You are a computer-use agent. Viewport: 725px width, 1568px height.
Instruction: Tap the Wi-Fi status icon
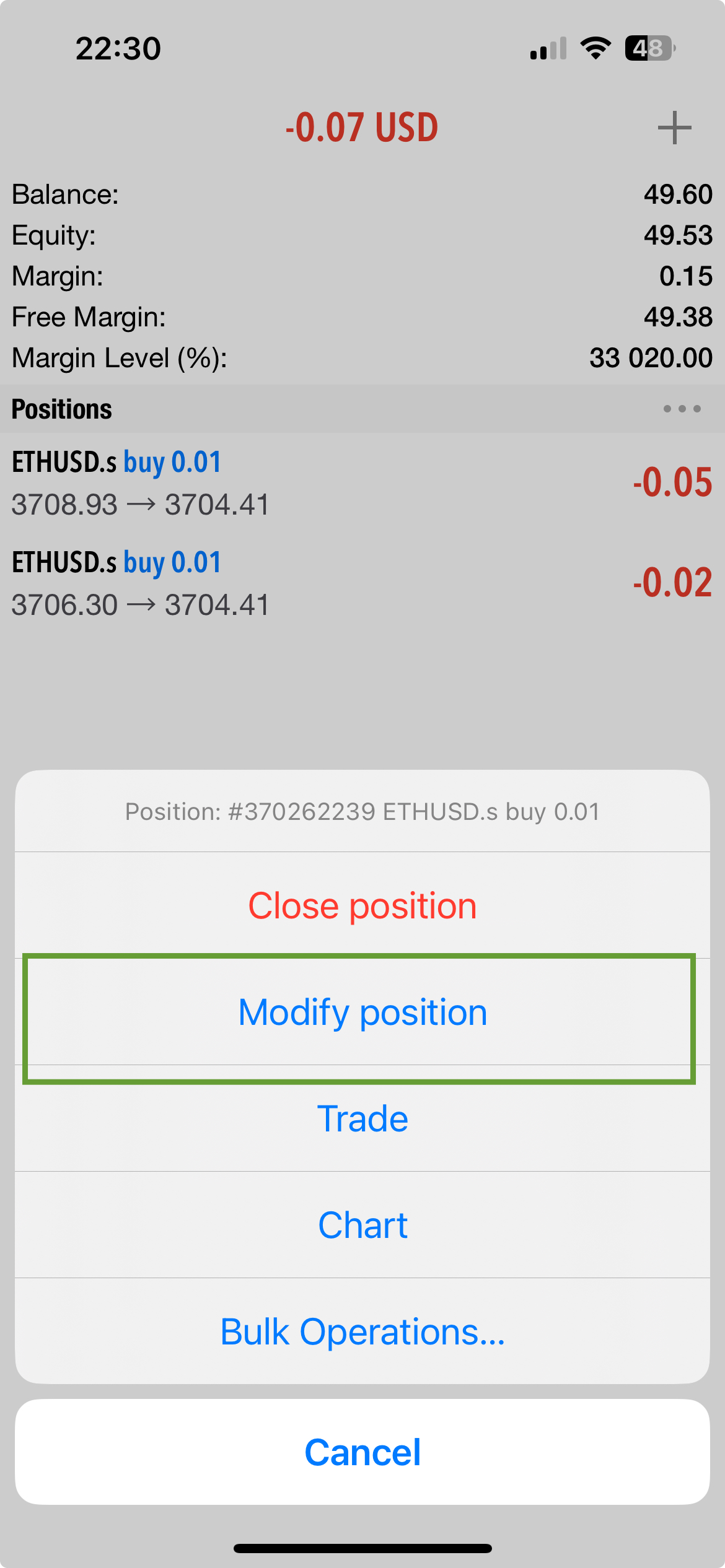coord(596,48)
